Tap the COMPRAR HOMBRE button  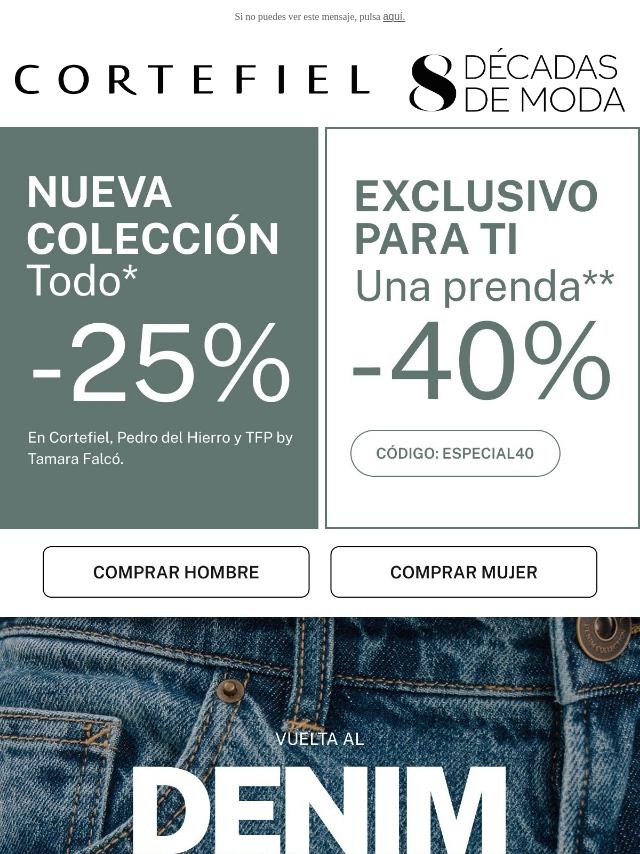(176, 572)
